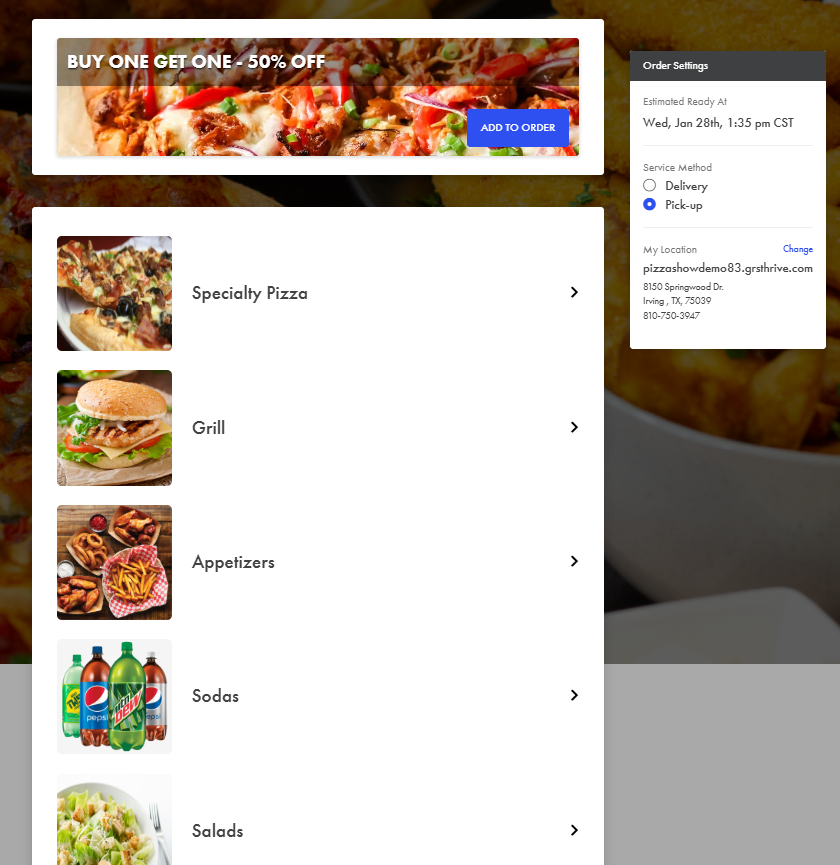
Task: Click the pizzashowdemo83.grsthrive.com location name
Action: point(727,267)
